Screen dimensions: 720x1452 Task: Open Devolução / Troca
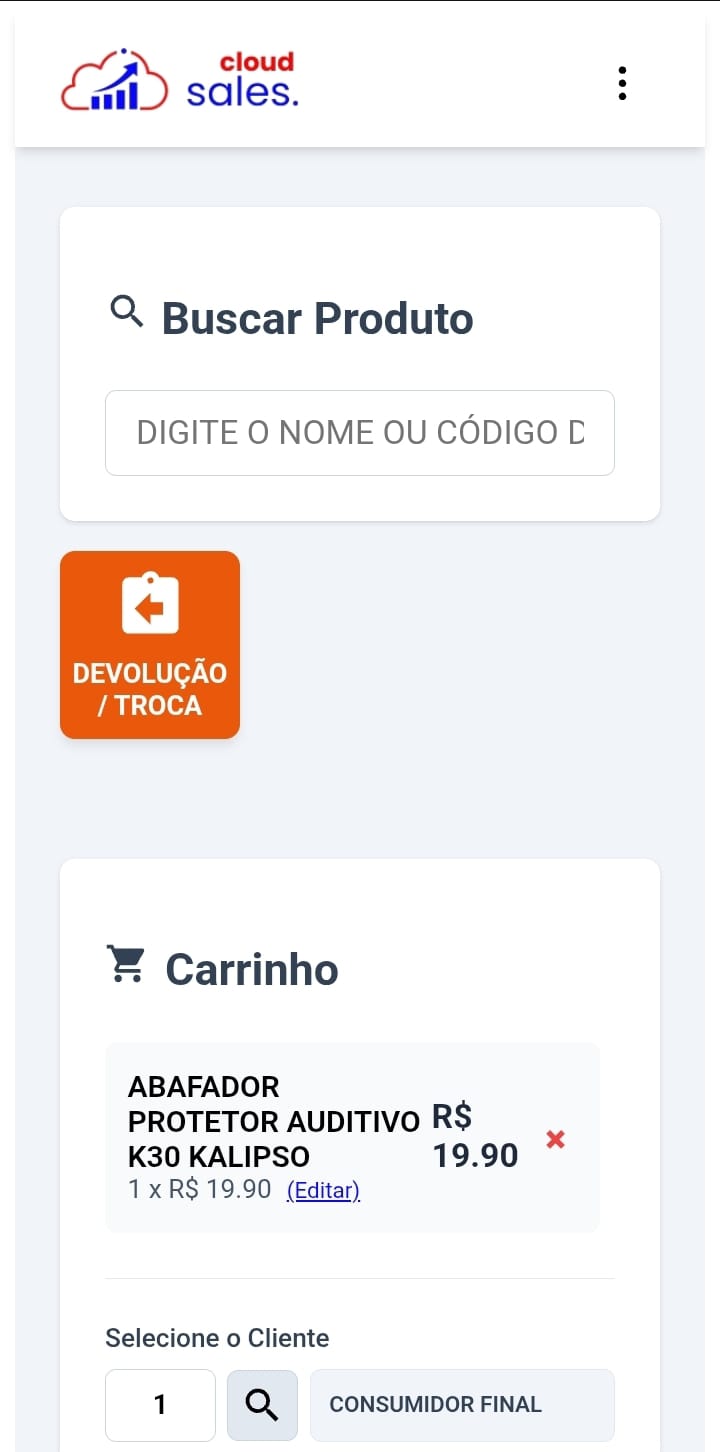150,645
